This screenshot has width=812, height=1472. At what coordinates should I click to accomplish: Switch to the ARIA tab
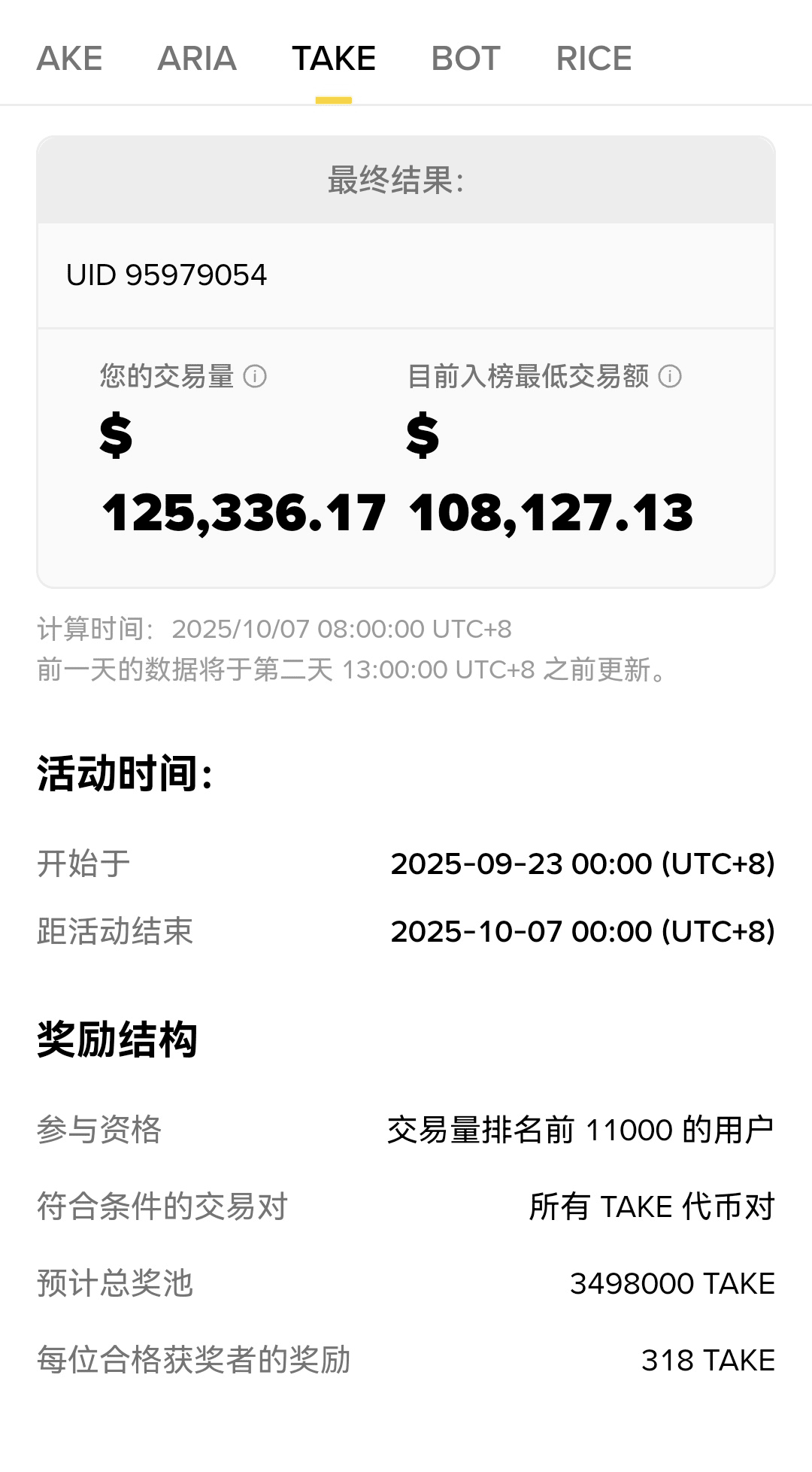coord(197,59)
